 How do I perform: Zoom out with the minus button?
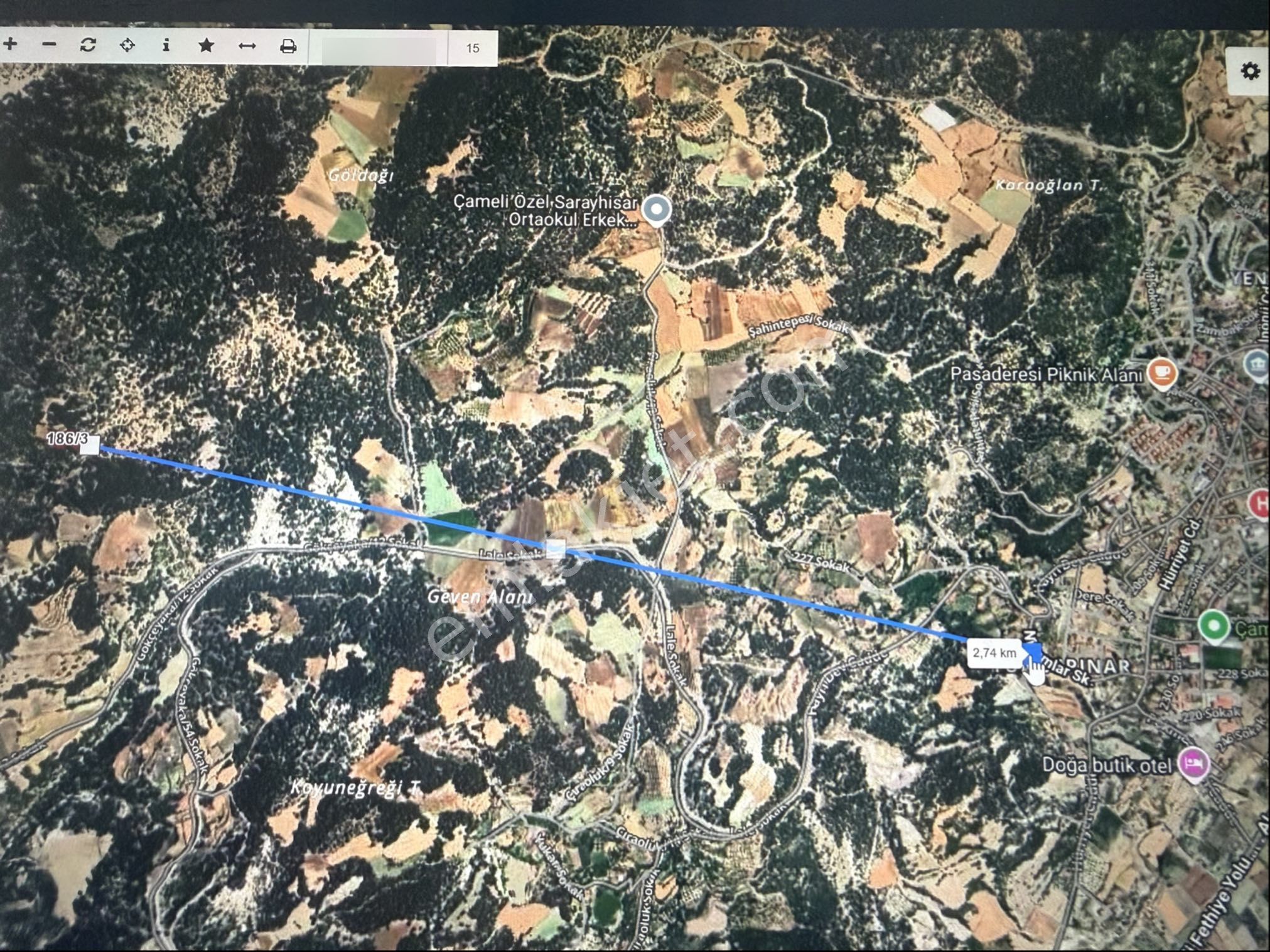(50, 45)
